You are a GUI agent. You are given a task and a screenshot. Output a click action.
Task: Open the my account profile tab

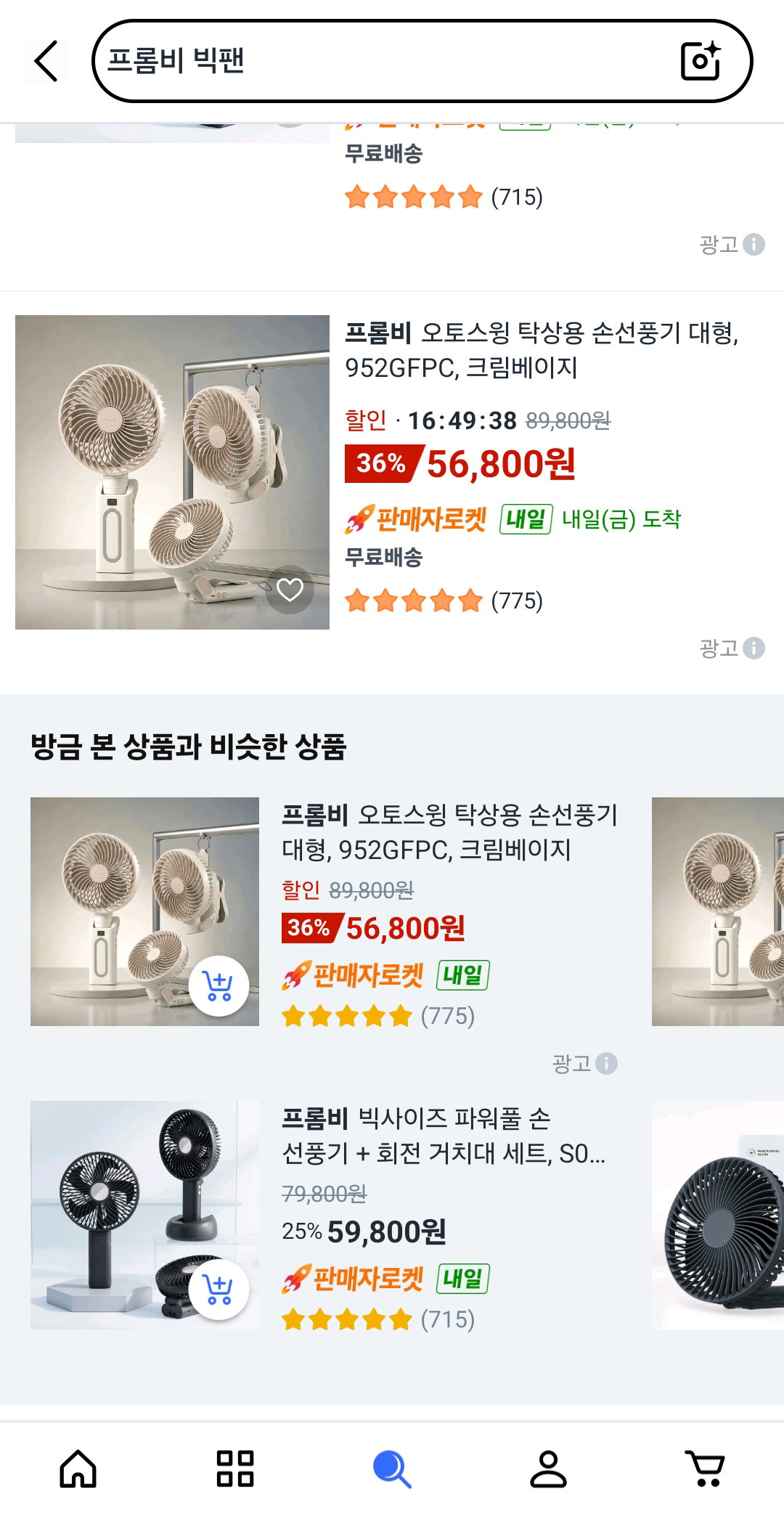click(548, 1468)
